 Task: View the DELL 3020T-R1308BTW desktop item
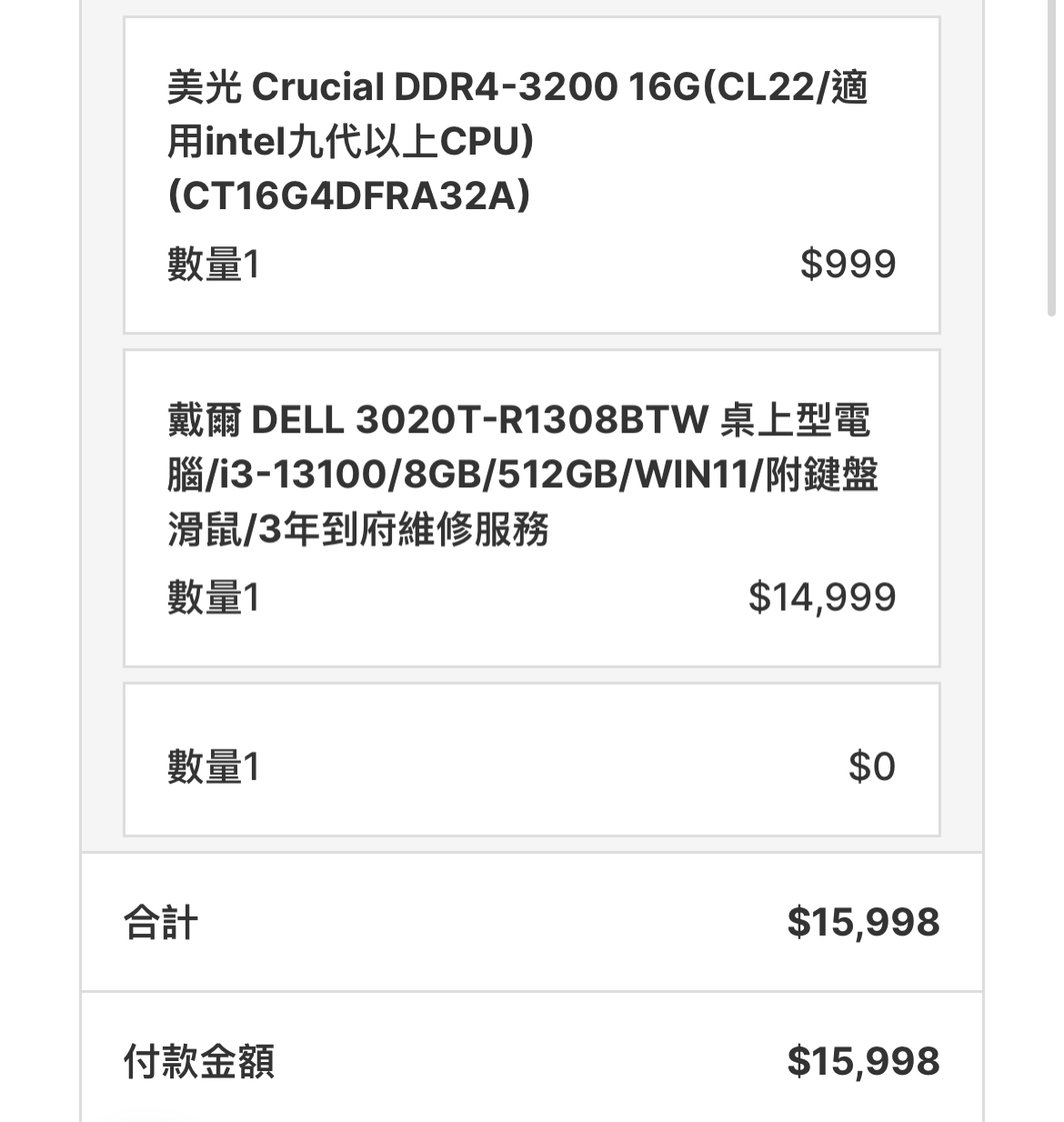tap(523, 474)
